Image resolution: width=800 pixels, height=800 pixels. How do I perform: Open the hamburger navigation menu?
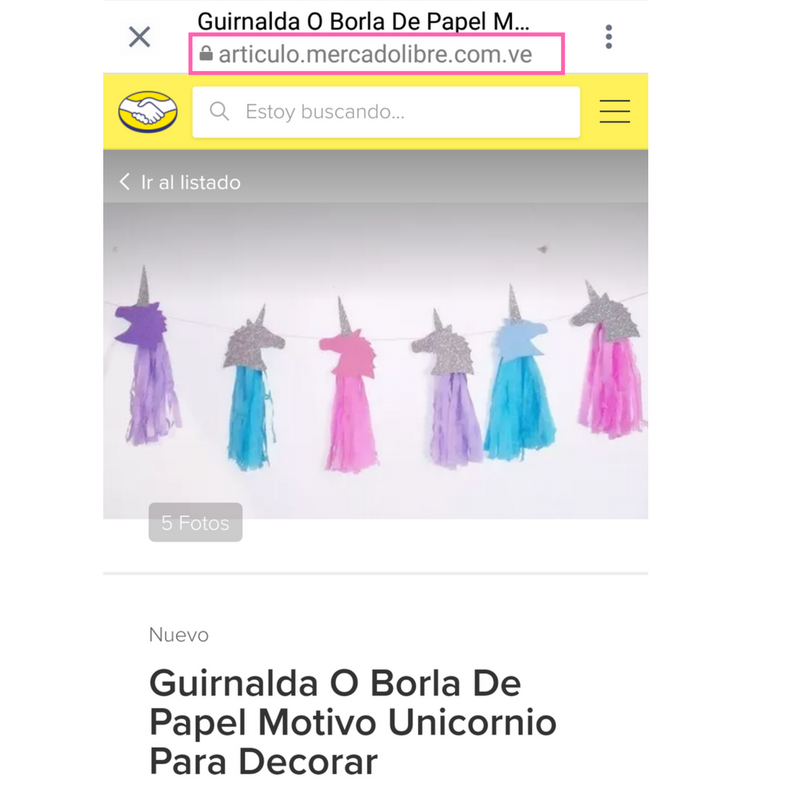tap(614, 111)
